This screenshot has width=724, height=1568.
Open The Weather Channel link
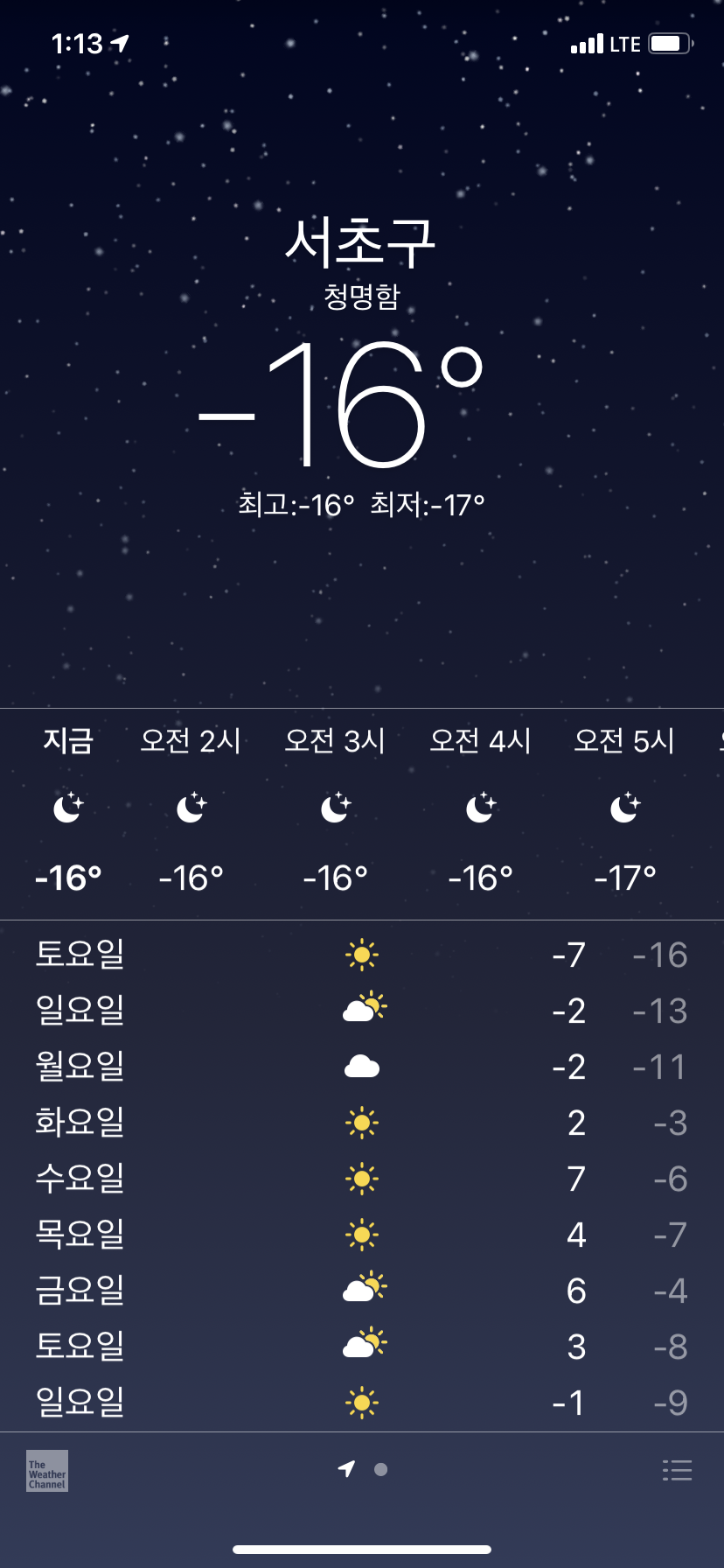(x=47, y=1471)
